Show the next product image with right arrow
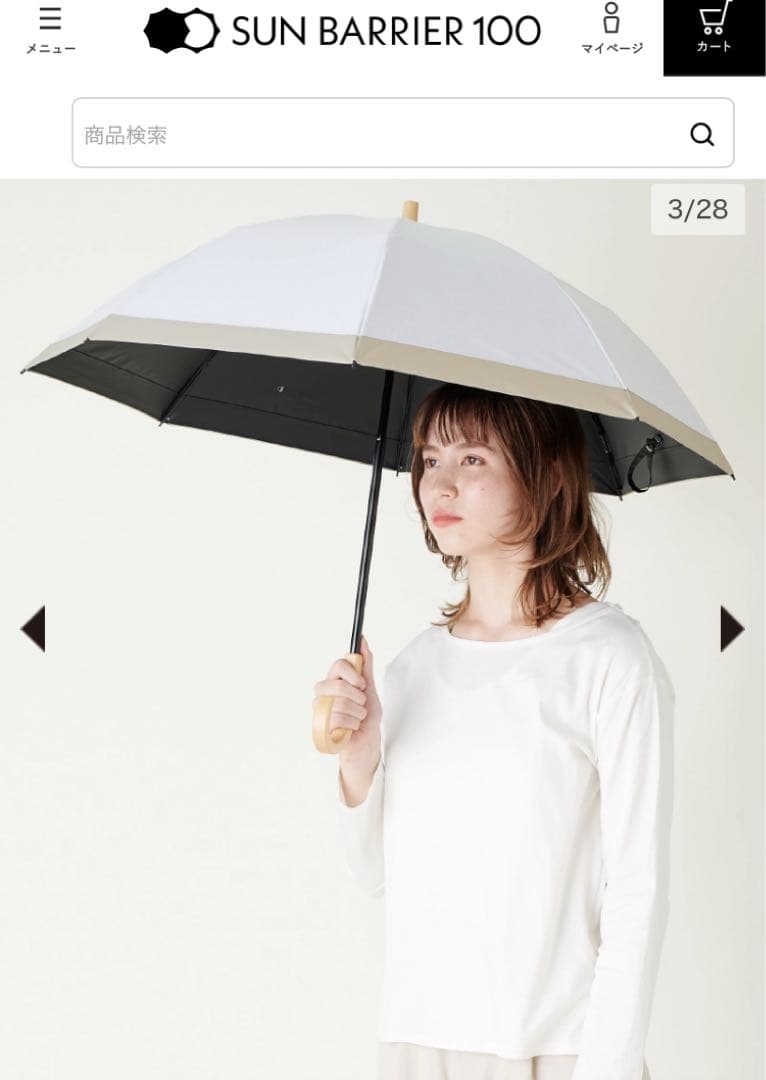The width and height of the screenshot is (766, 1080). pos(733,627)
